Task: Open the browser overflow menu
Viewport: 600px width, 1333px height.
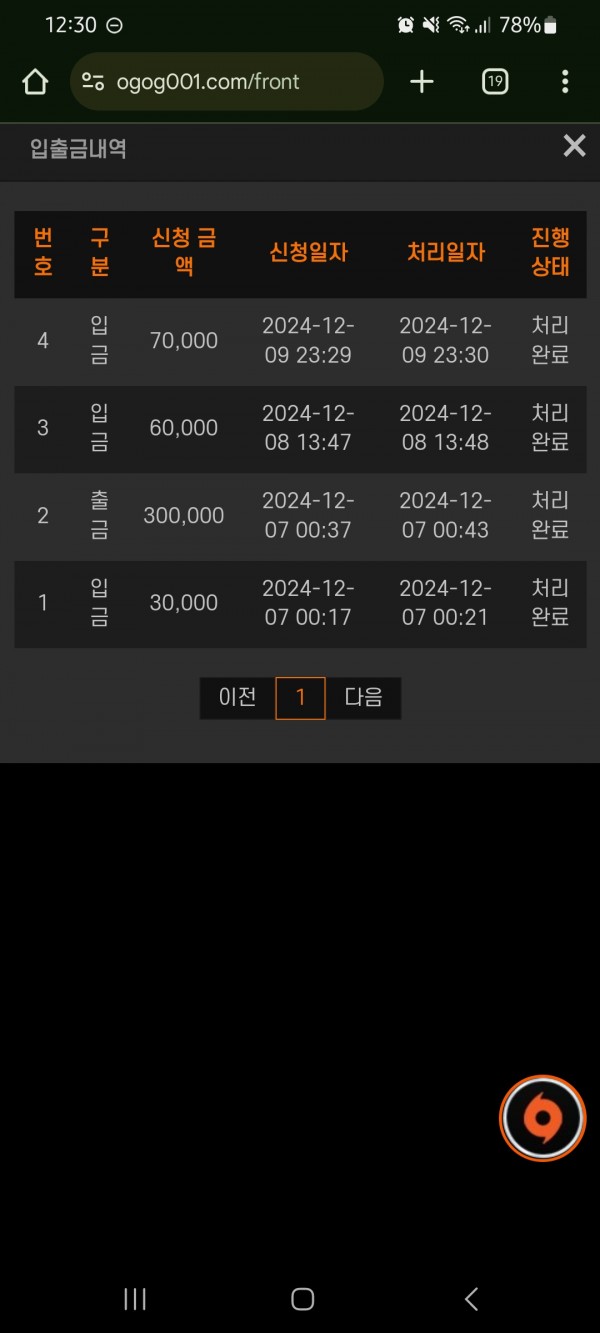Action: (x=565, y=82)
